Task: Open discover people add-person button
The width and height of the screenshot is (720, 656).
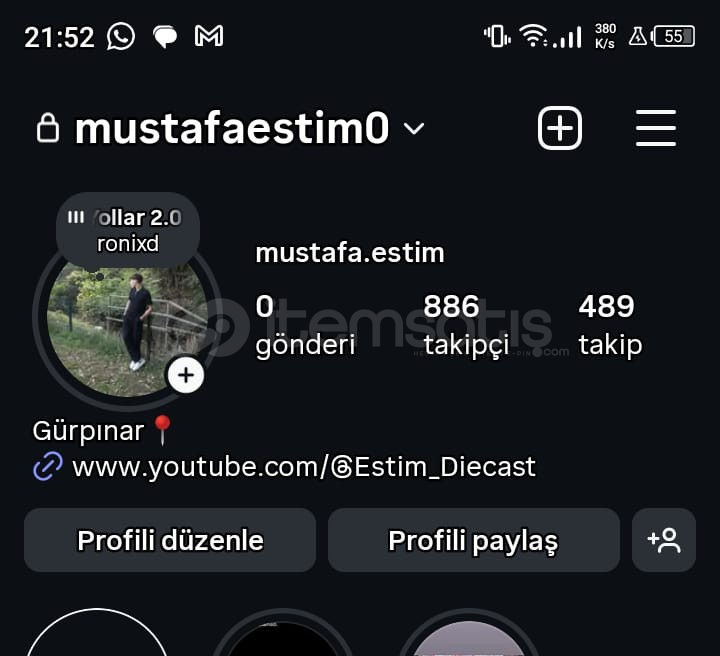Action: point(664,540)
